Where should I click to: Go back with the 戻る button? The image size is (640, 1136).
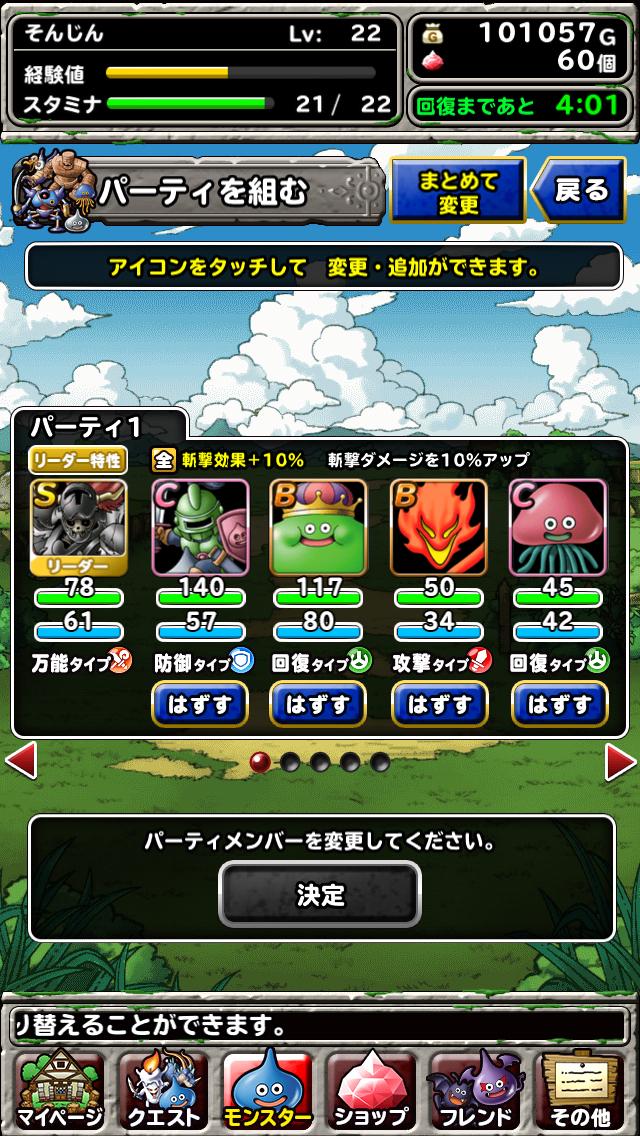582,190
